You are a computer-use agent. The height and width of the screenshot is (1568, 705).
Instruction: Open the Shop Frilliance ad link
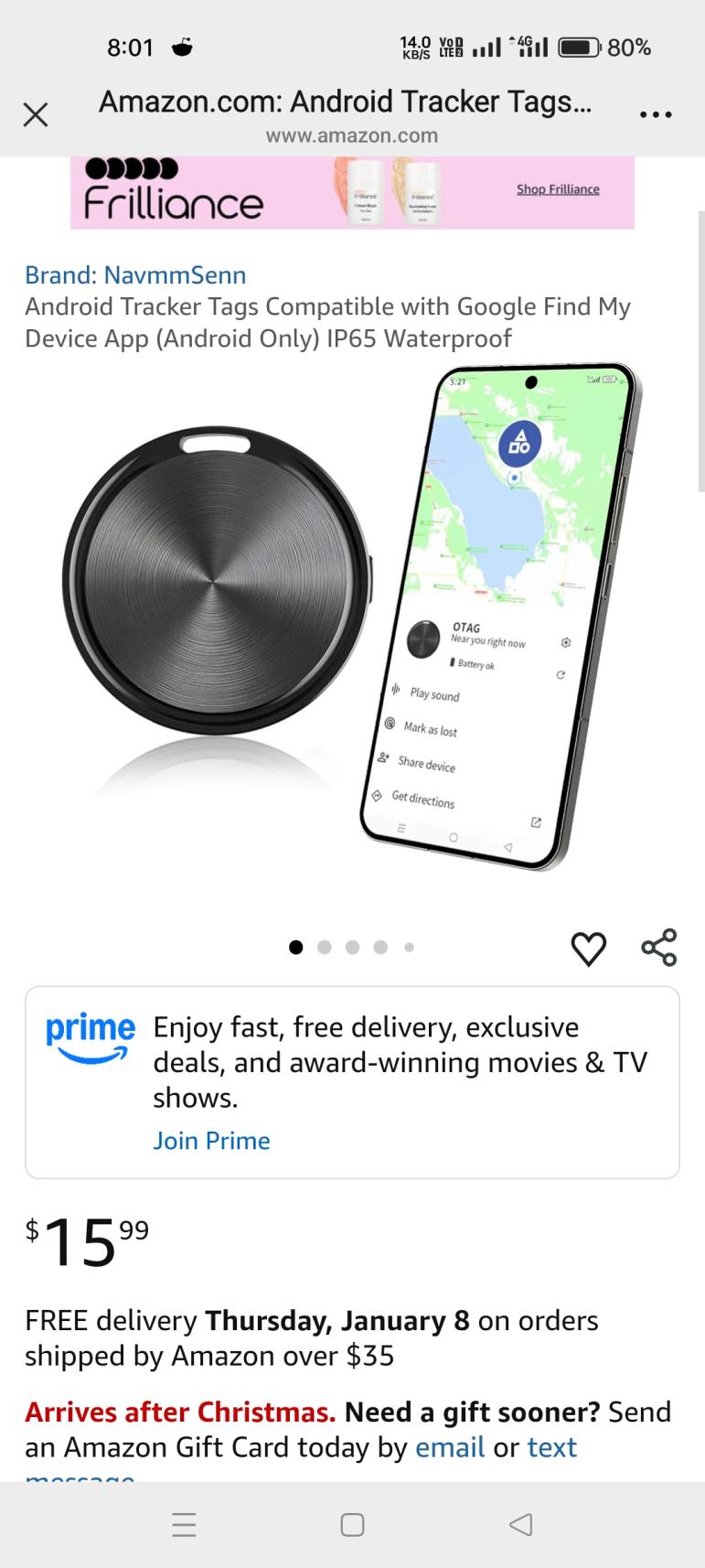click(558, 189)
